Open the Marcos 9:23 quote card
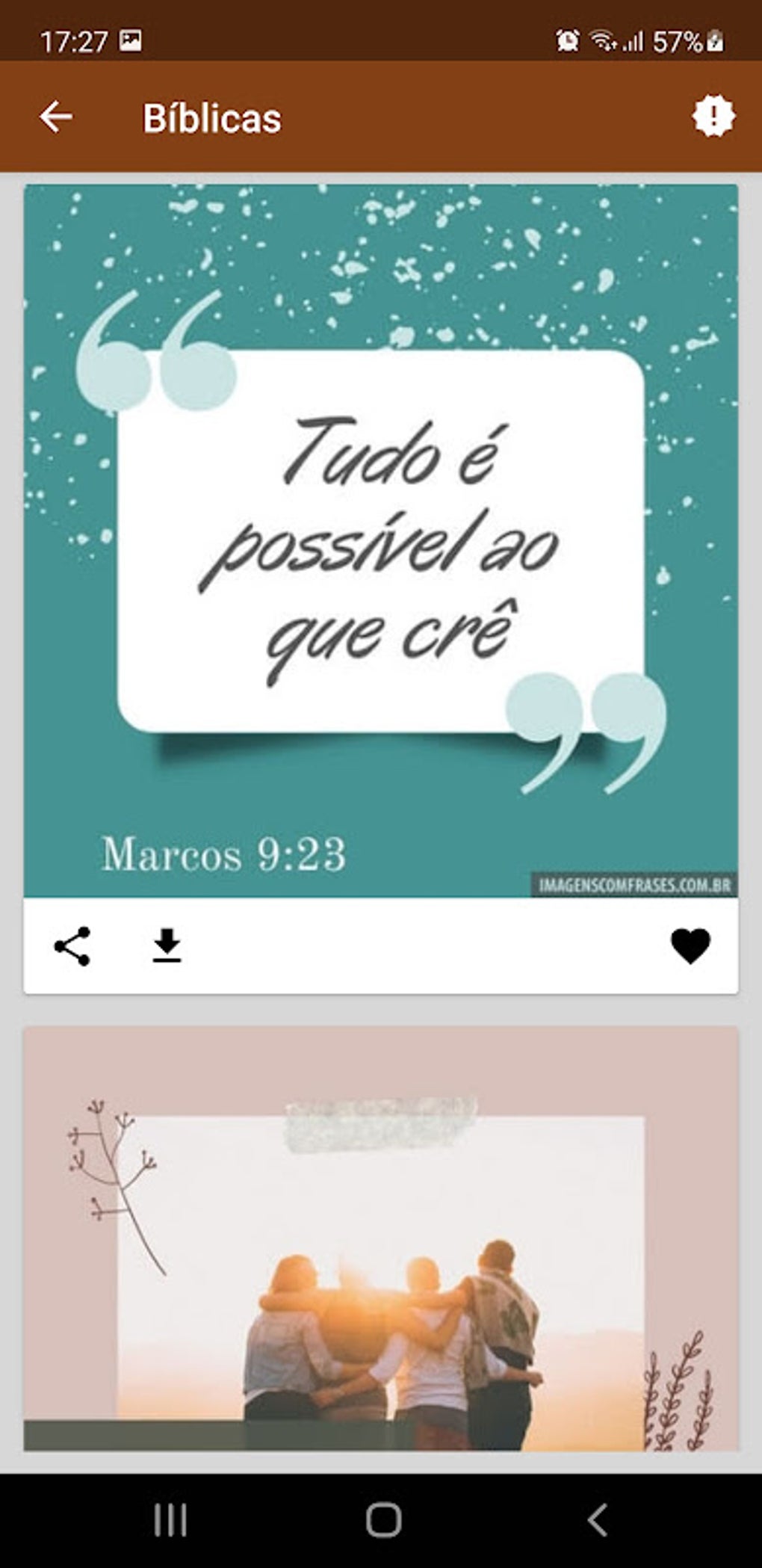762x1568 pixels. (381, 541)
